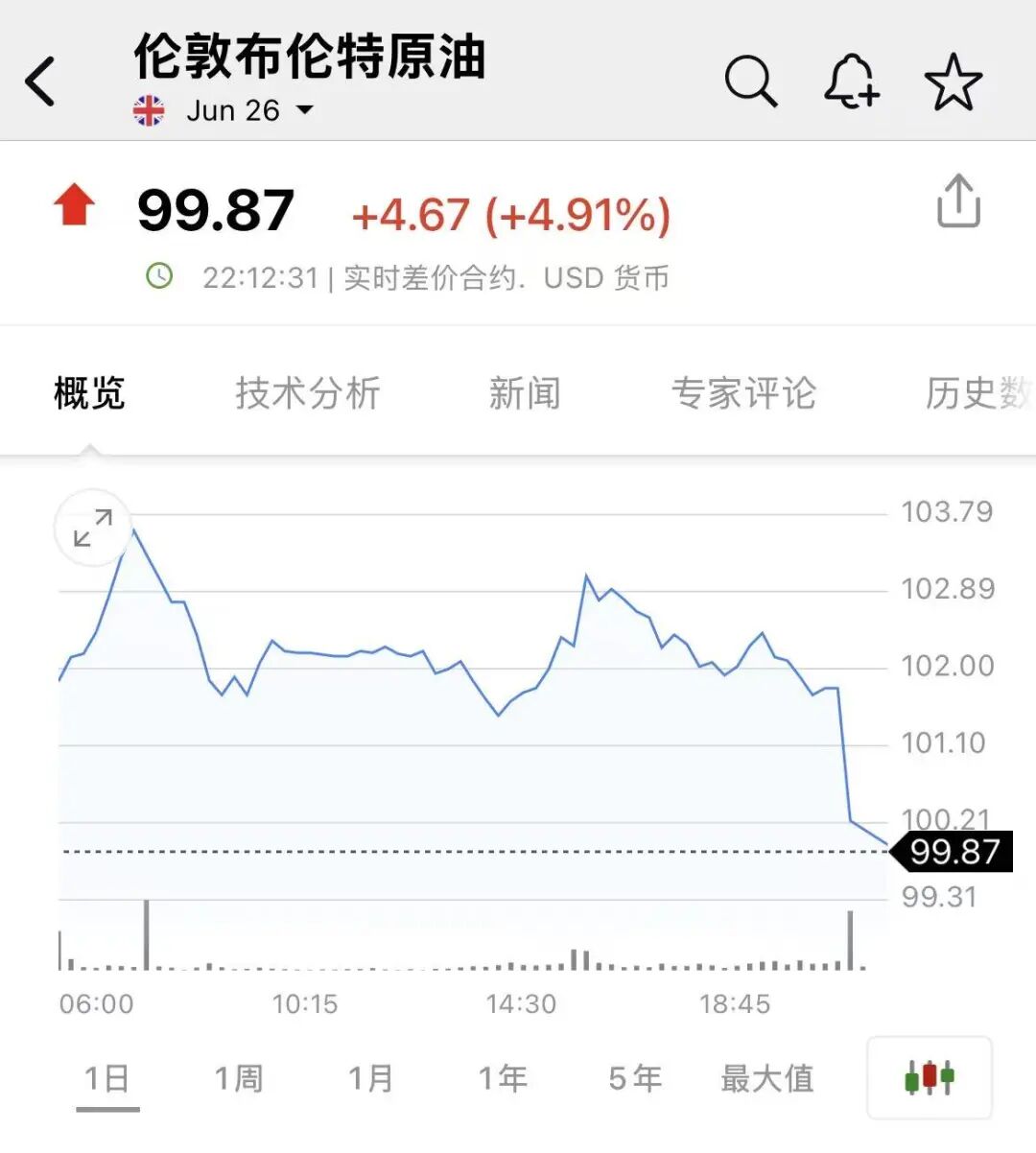1036x1153 pixels.
Task: Open the 新闻 tab
Action: click(525, 393)
